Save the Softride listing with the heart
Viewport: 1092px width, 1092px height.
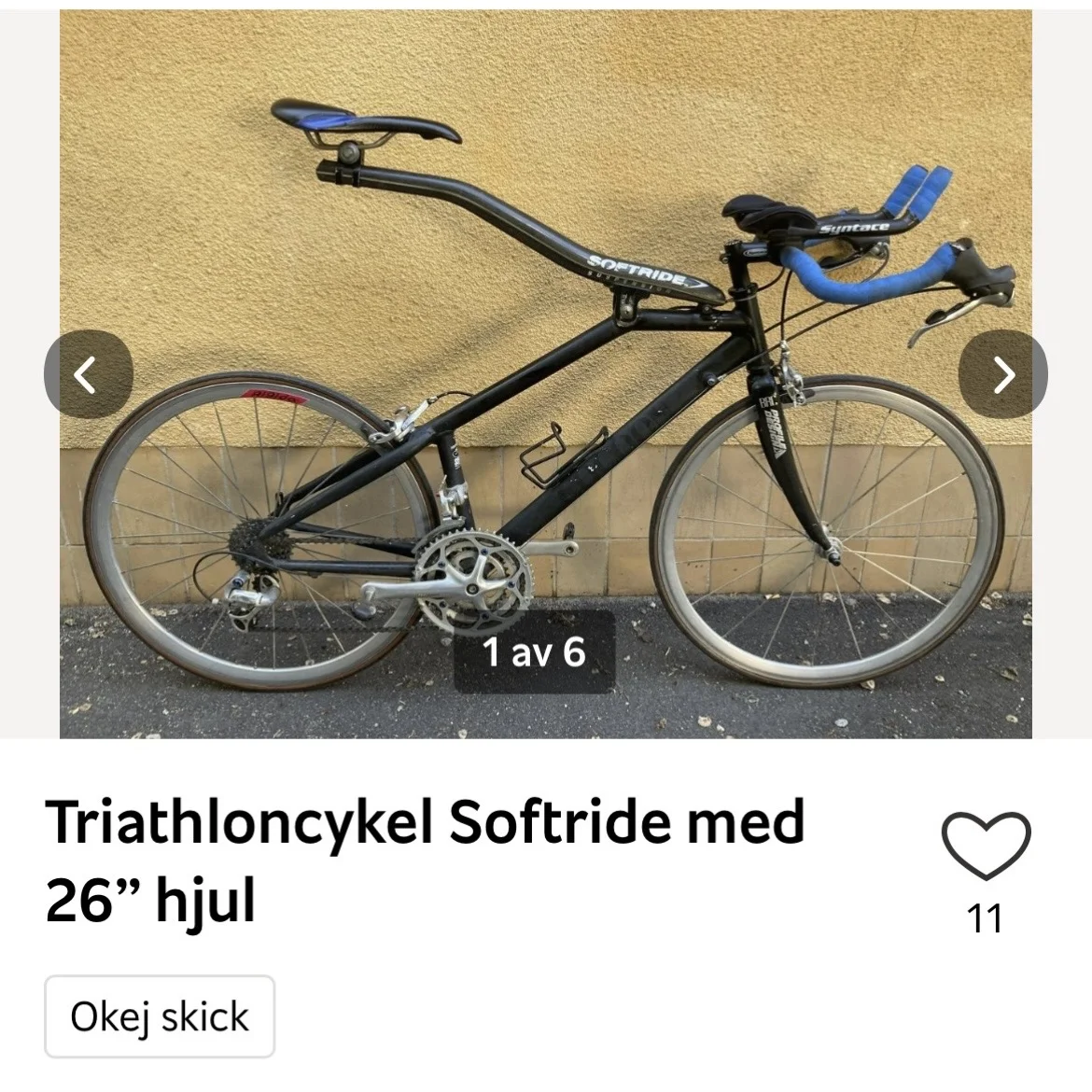pyautogui.click(x=986, y=846)
